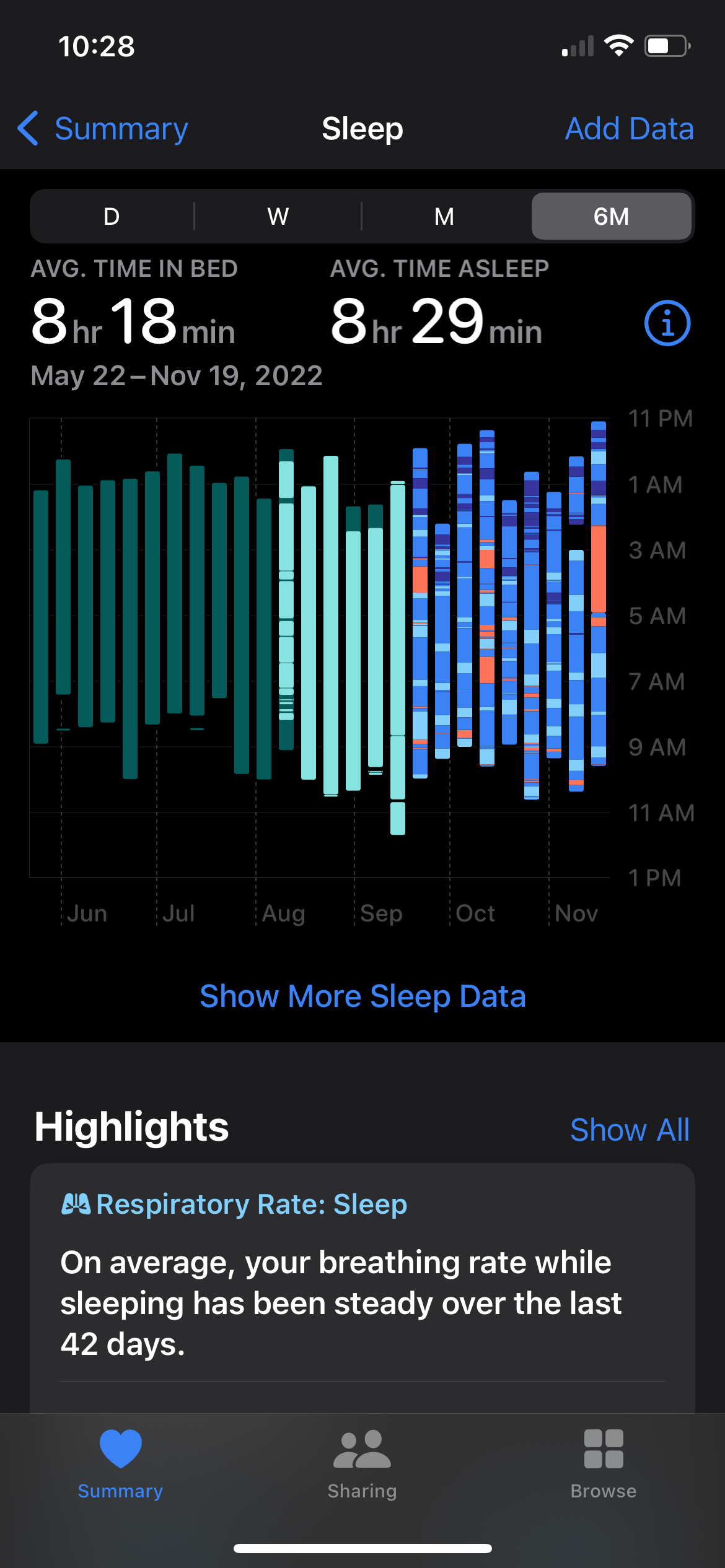
Task: Switch to the M monthly range
Action: coord(444,216)
